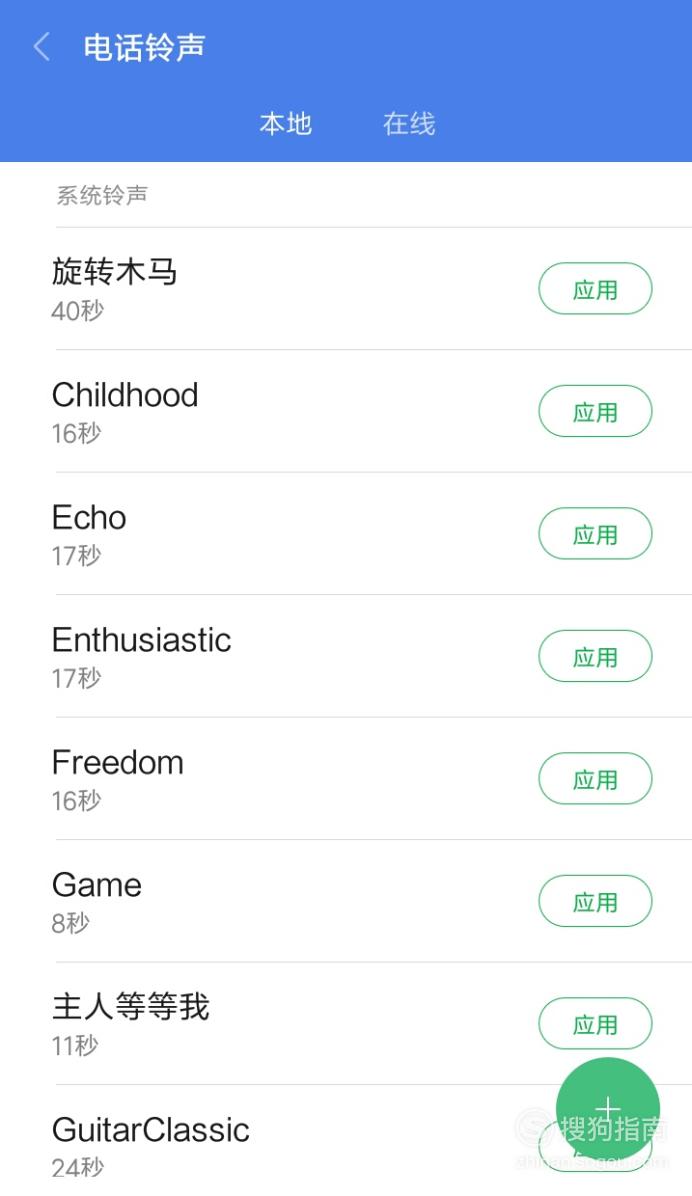This screenshot has height=1196, width=692.
Task: Apply the Freedom ringtone
Action: click(595, 779)
